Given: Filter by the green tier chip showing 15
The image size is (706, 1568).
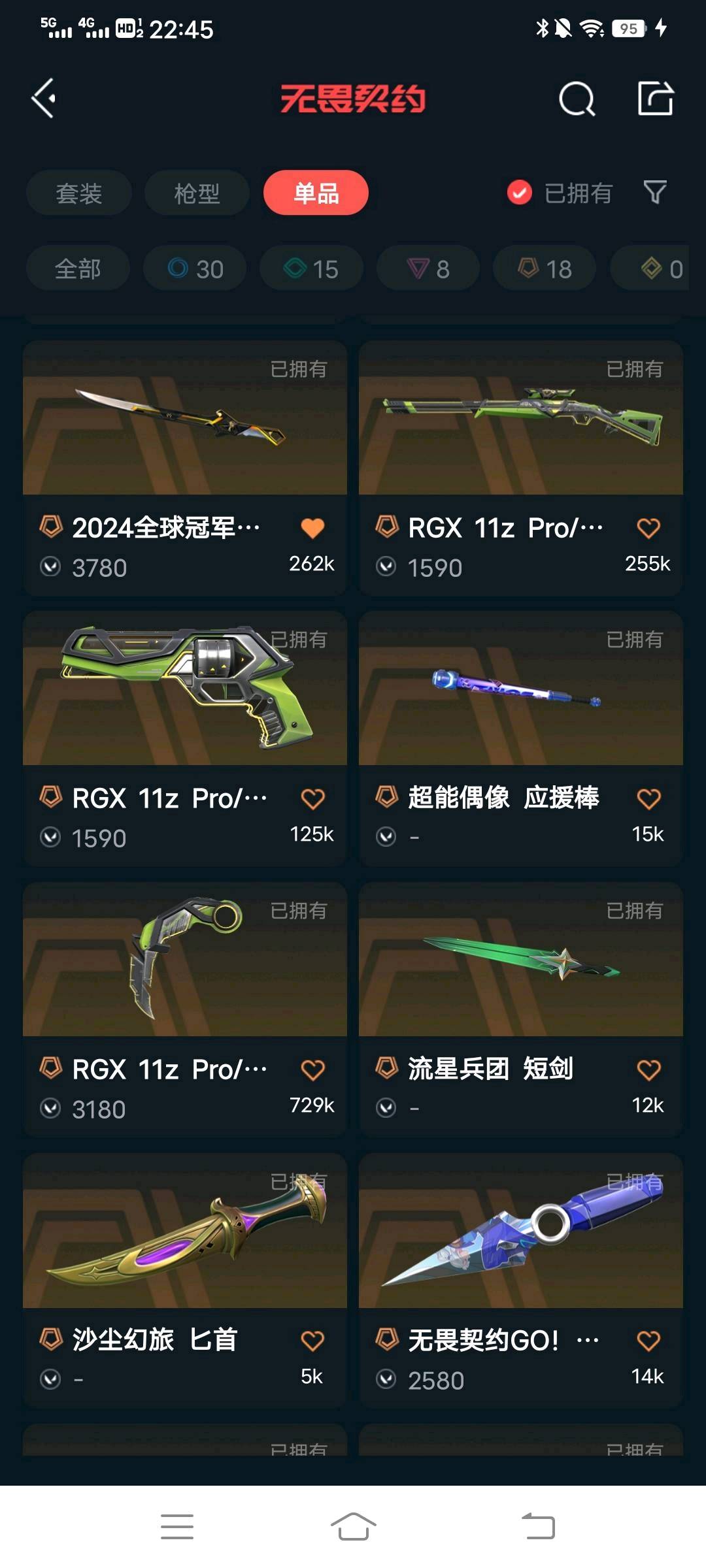Looking at the screenshot, I should coord(311,269).
